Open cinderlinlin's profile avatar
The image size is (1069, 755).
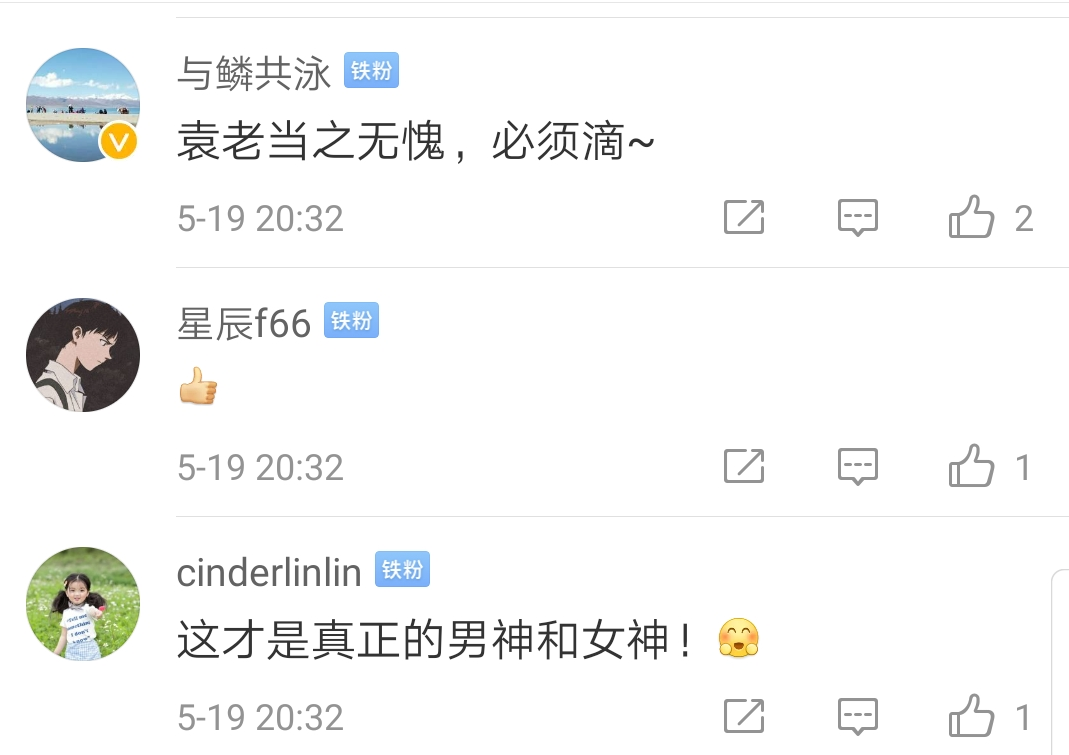pos(82,603)
